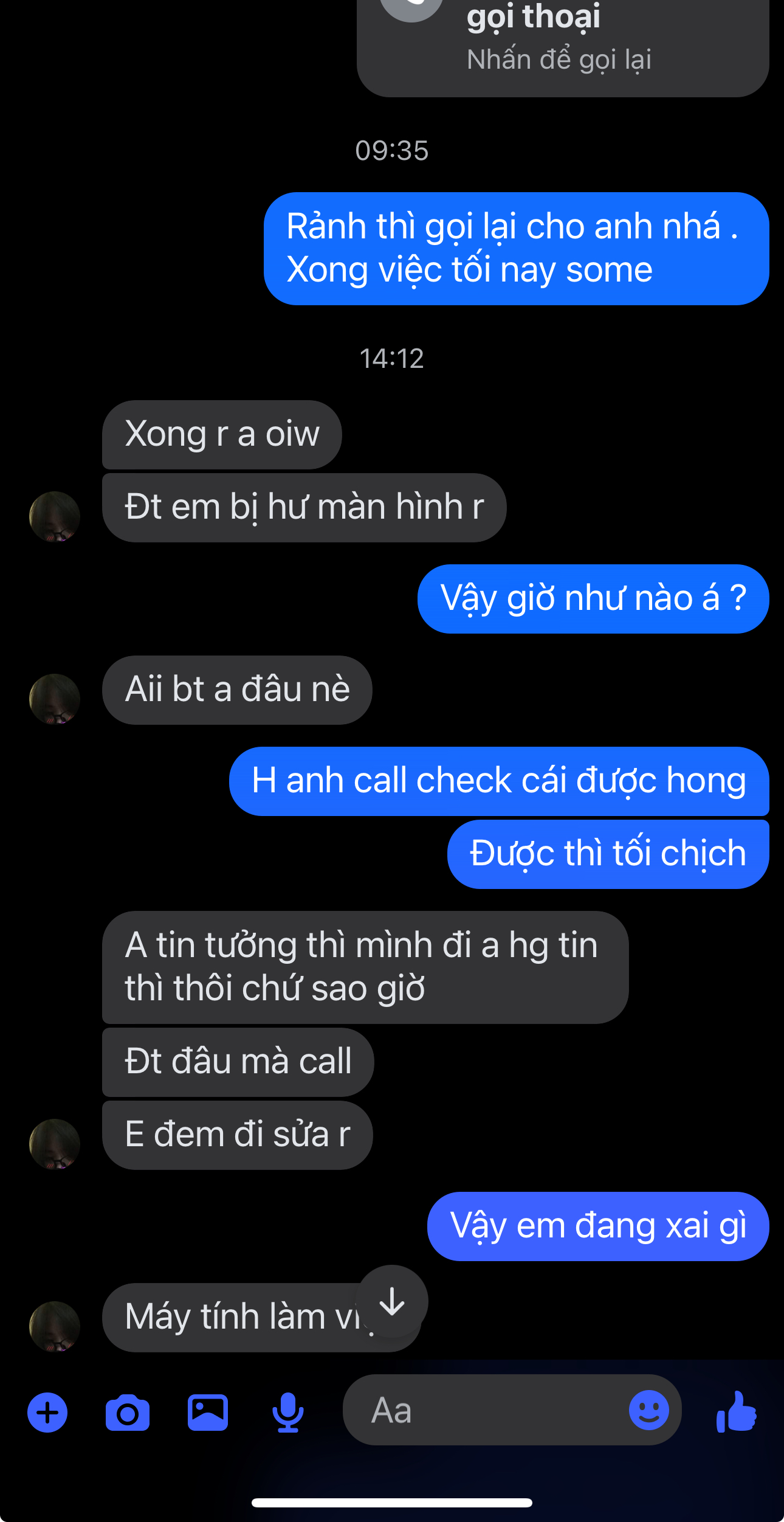Open the photo gallery picker
784x1522 pixels.
pos(208,1412)
